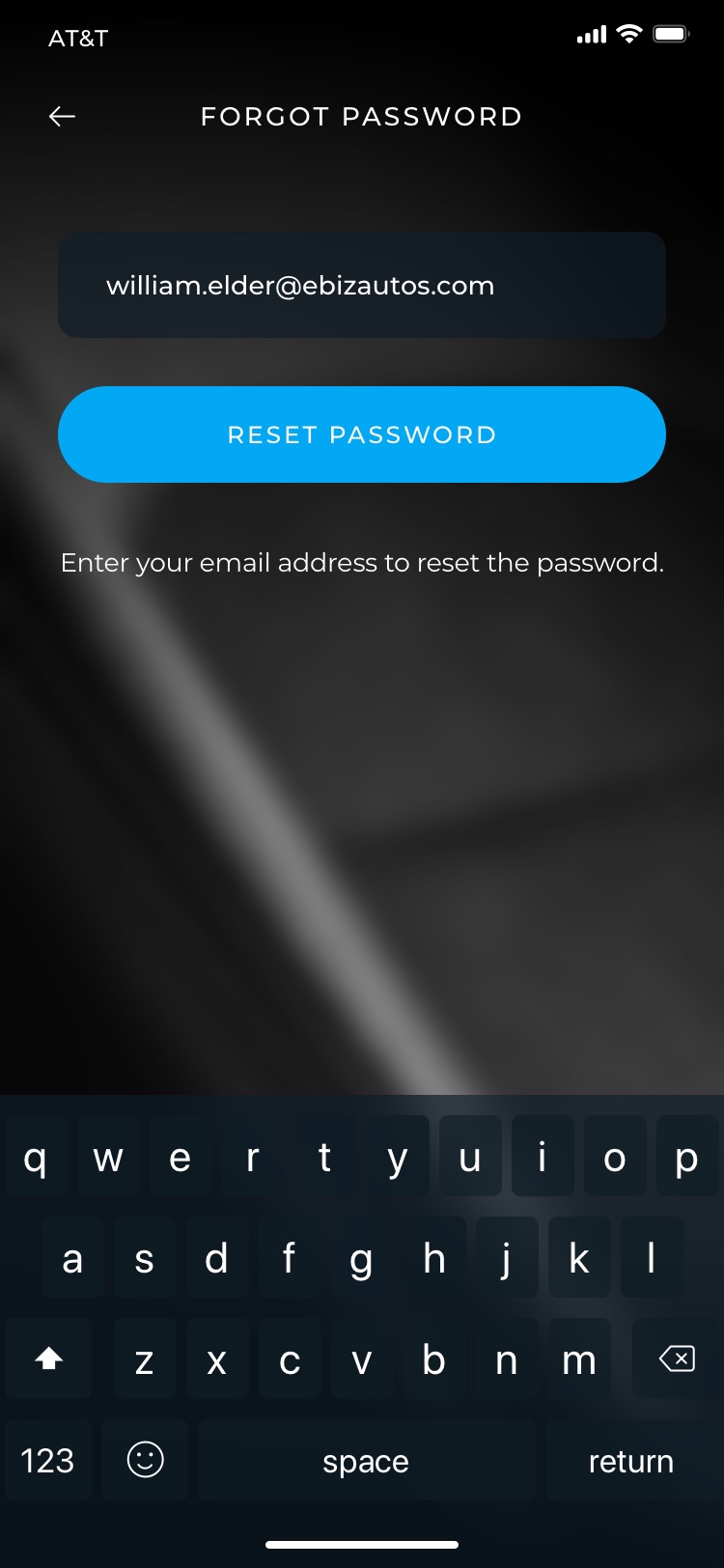Tap the email address field
The width and height of the screenshot is (724, 1568).
click(x=361, y=285)
